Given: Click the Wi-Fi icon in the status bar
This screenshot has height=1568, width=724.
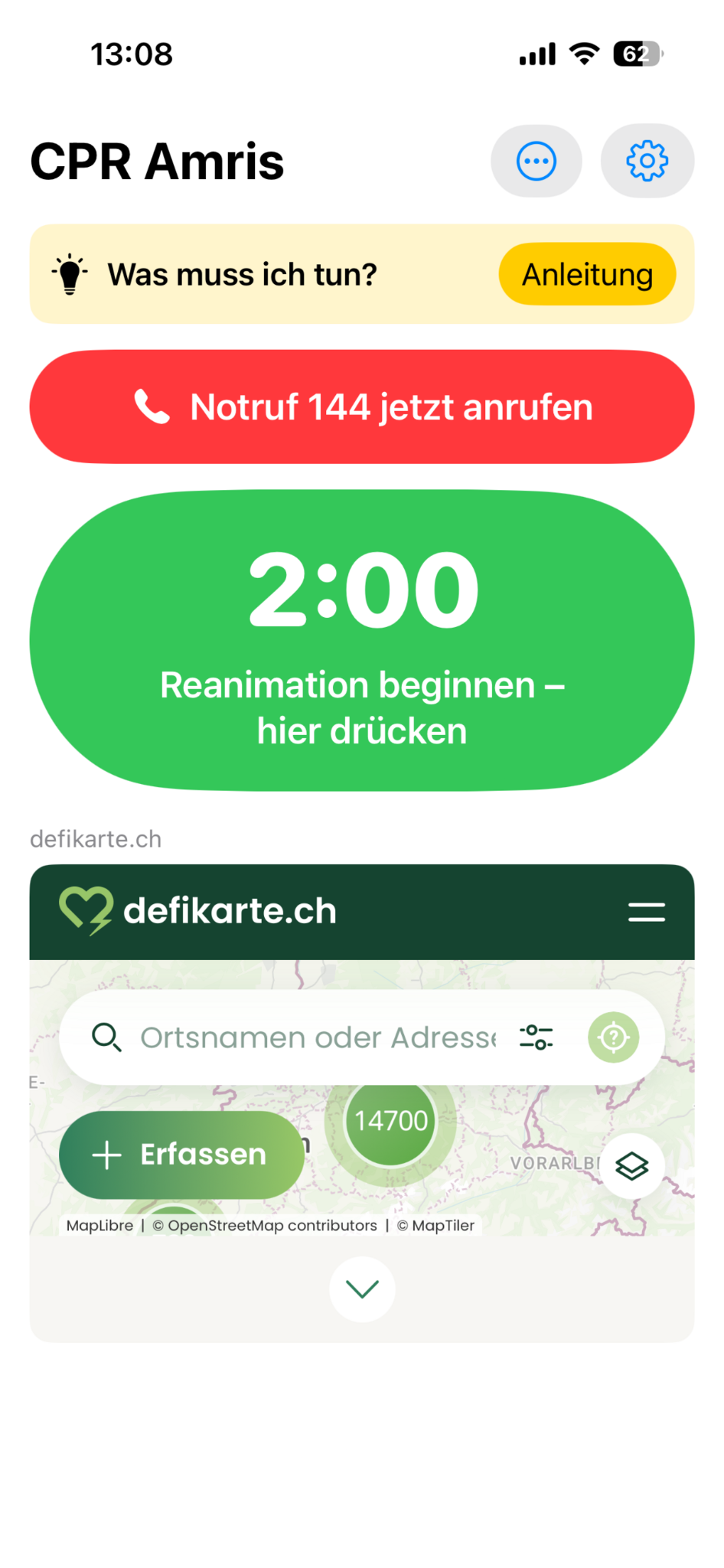Looking at the screenshot, I should click(x=584, y=54).
